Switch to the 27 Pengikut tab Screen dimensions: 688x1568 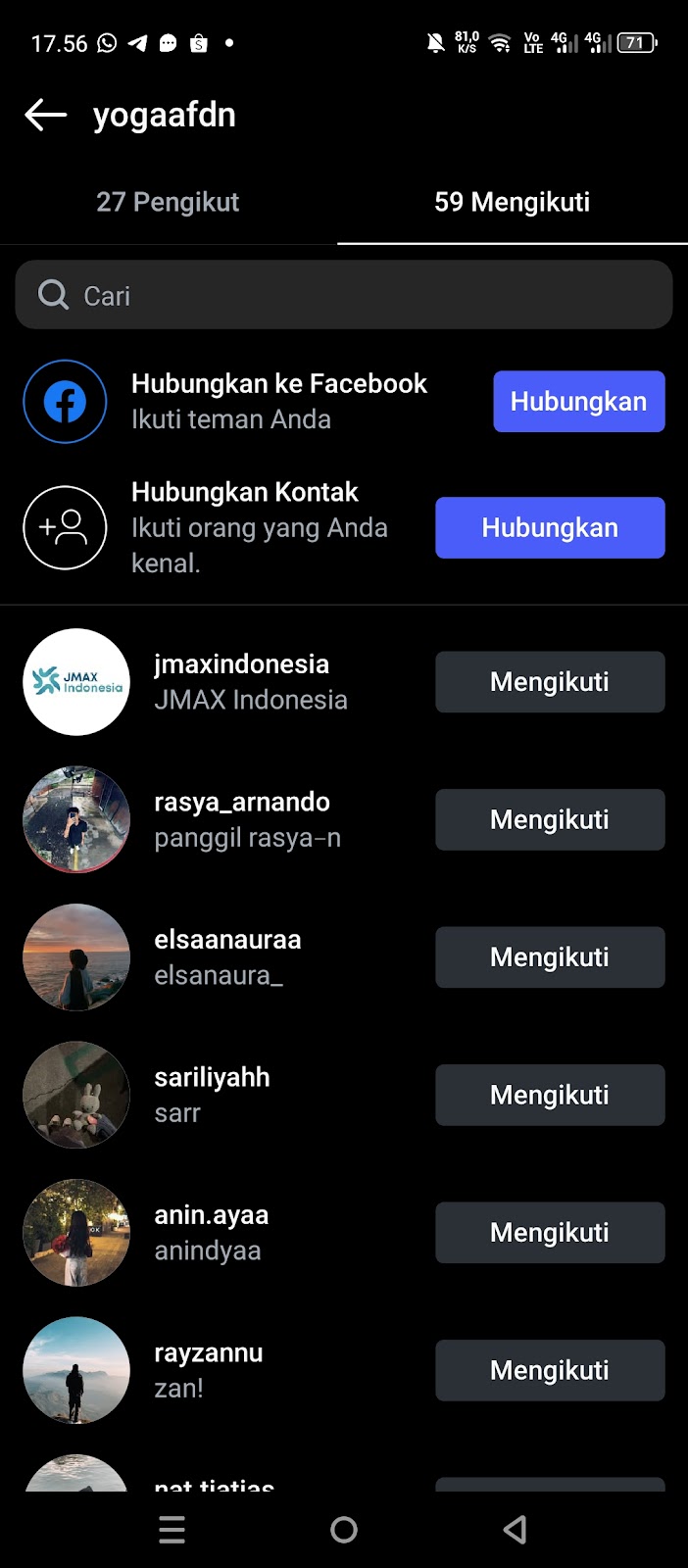[x=168, y=202]
